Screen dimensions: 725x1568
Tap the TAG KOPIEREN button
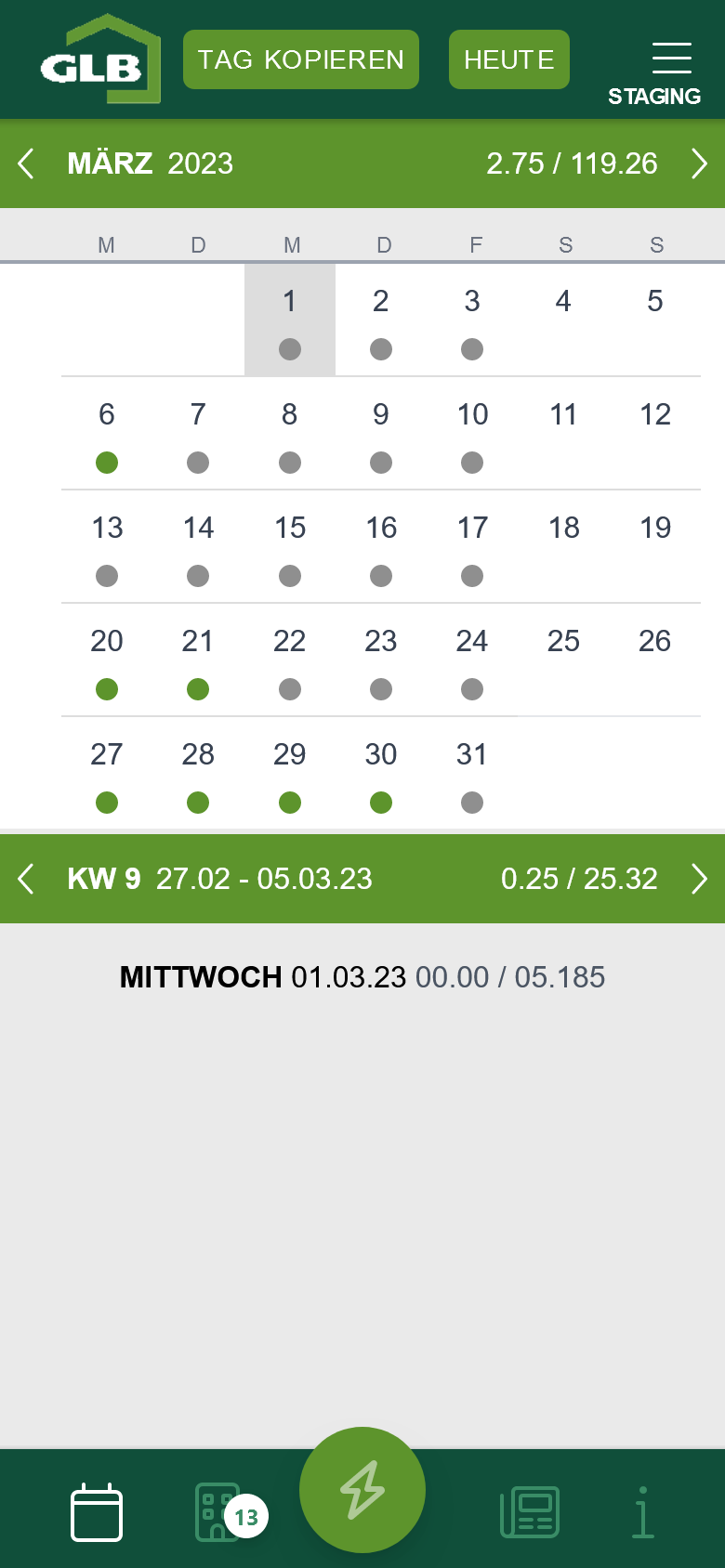click(300, 59)
